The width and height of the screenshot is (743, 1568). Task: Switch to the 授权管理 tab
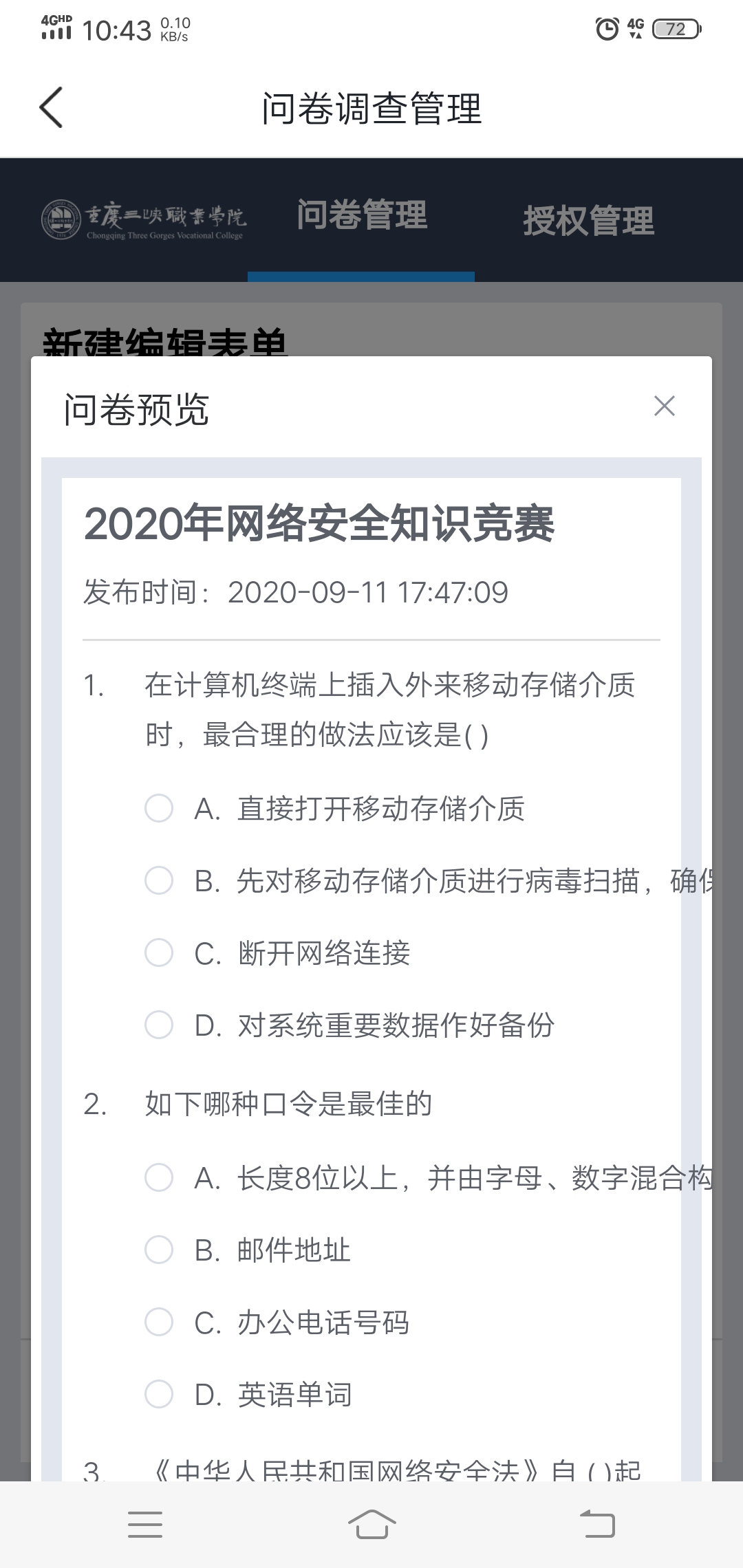[588, 221]
